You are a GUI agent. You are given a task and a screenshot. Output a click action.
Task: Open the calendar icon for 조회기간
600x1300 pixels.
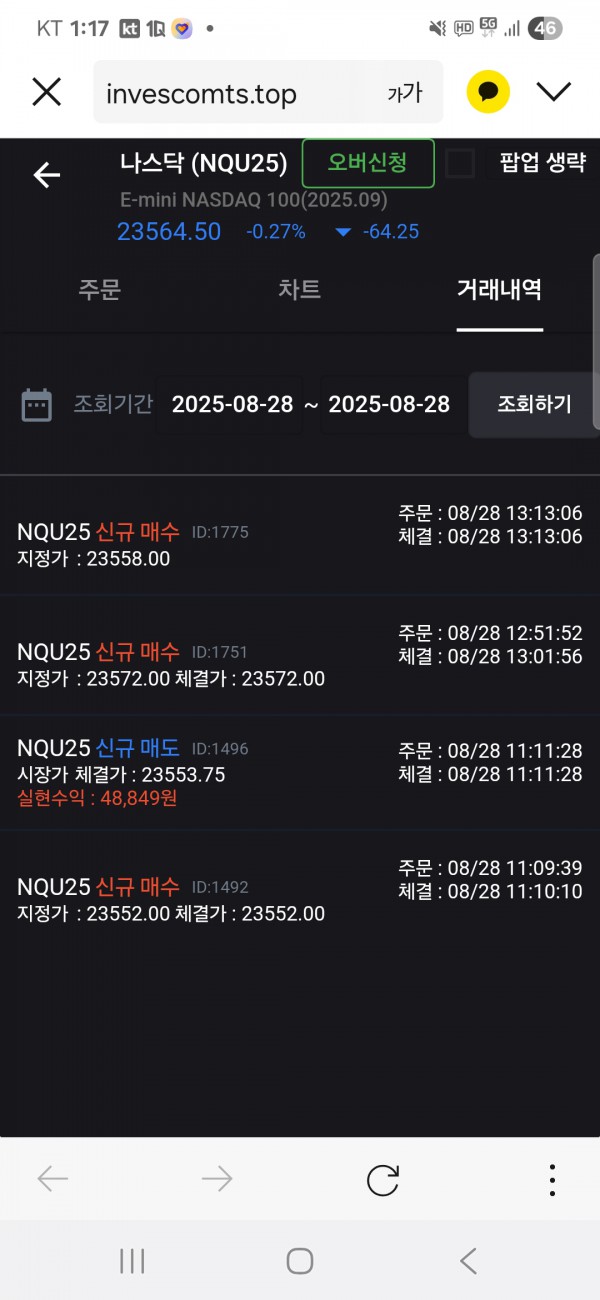(37, 405)
